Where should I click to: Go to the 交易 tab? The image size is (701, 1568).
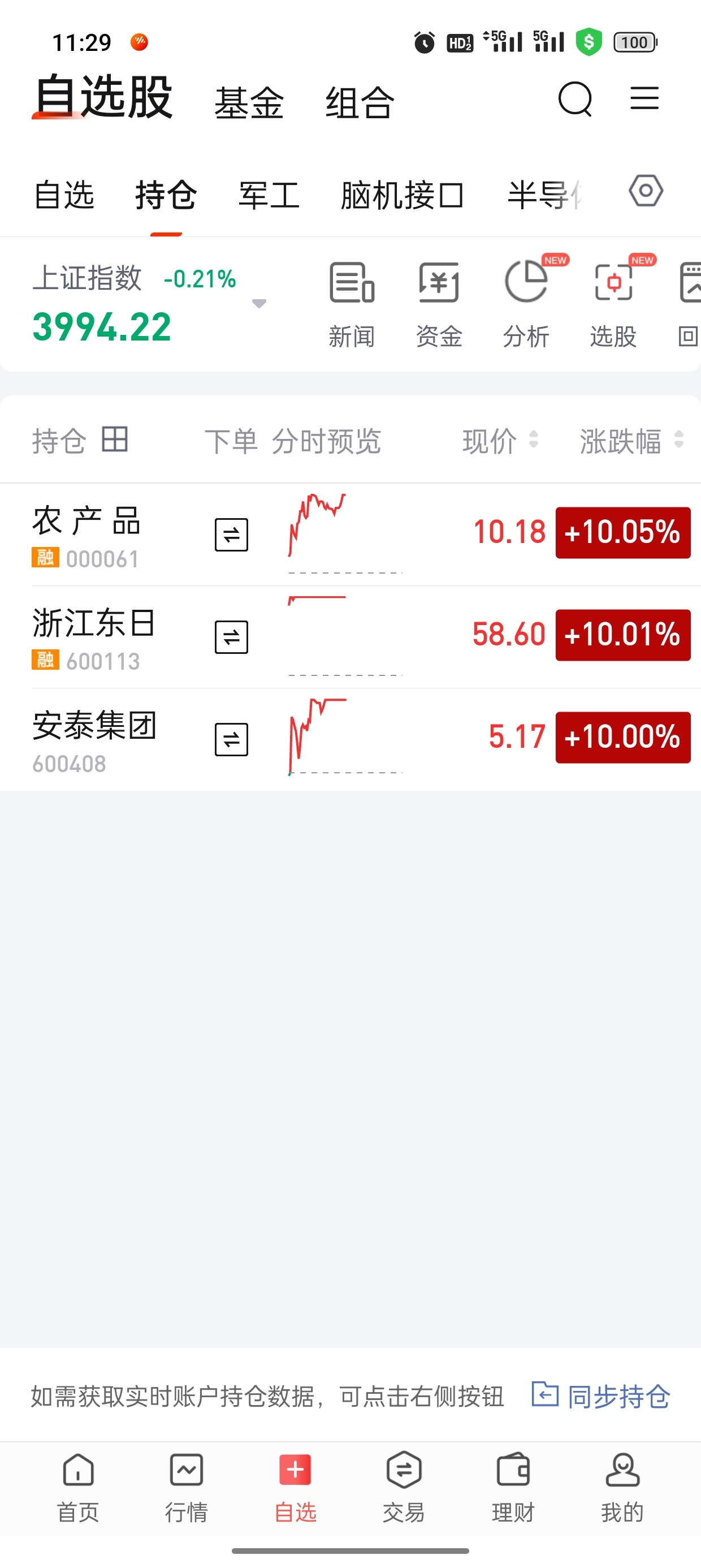pyautogui.click(x=404, y=1487)
